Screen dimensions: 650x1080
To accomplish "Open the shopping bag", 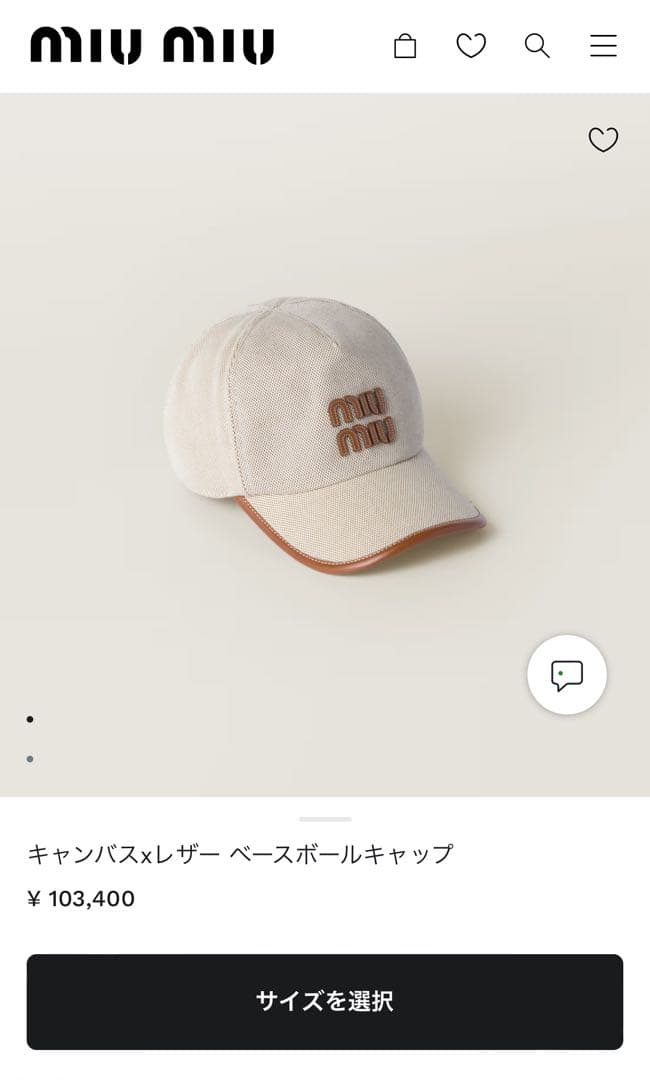I will (405, 46).
